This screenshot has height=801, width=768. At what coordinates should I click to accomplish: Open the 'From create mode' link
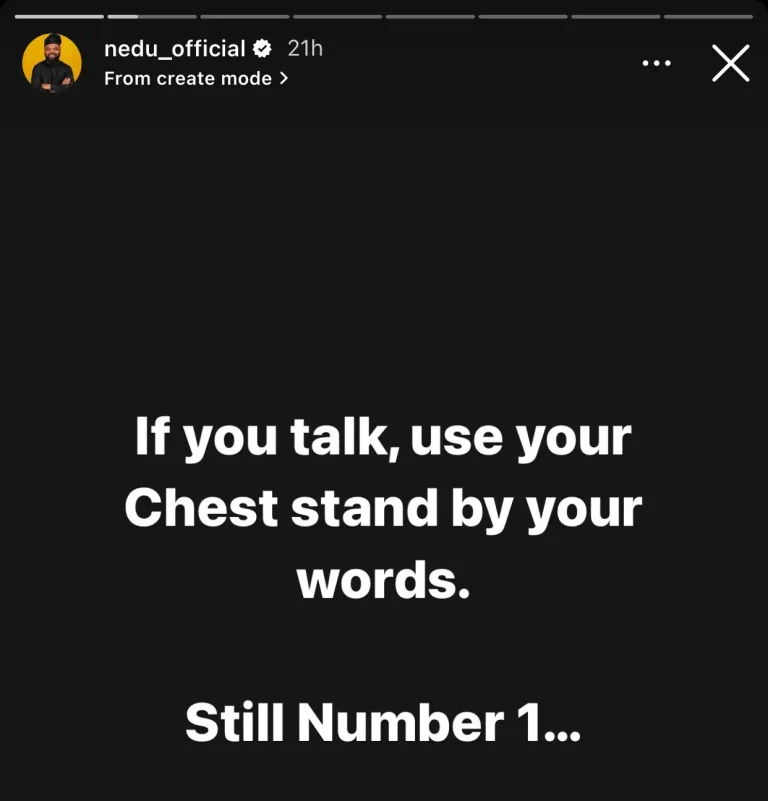coord(196,78)
